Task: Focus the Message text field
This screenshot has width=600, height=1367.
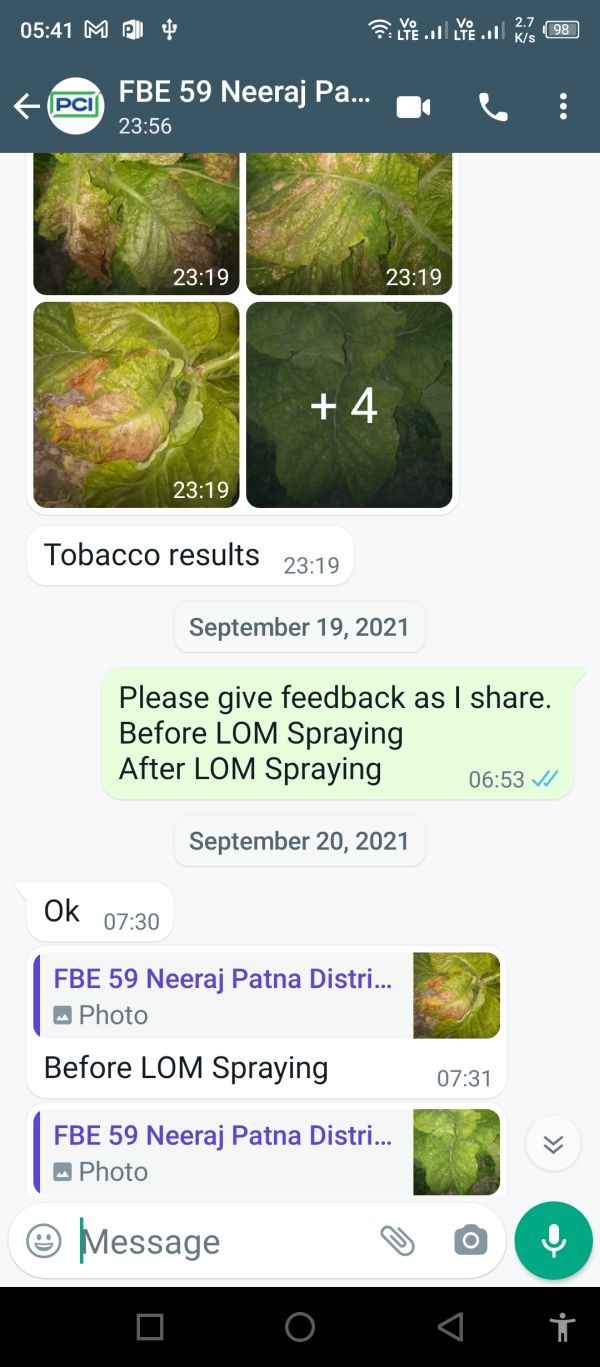Action: click(x=220, y=1241)
